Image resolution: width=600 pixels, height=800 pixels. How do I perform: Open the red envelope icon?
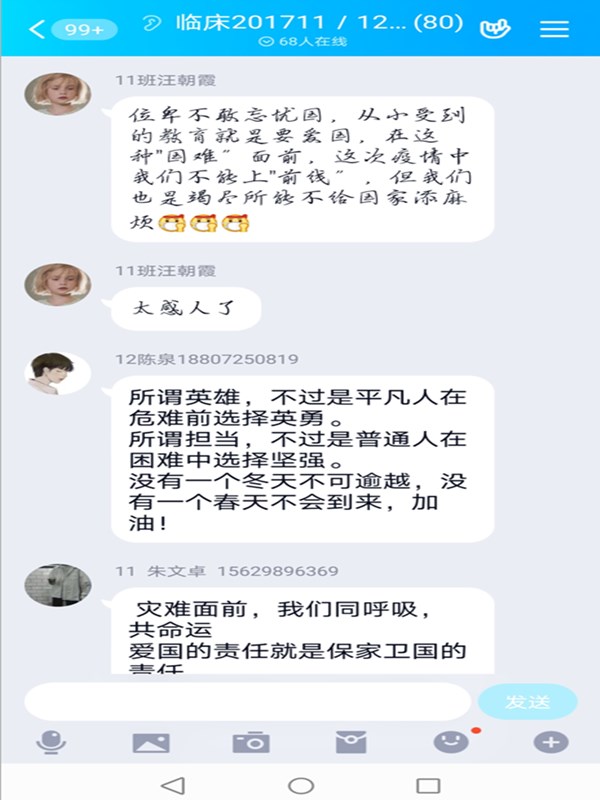351,743
